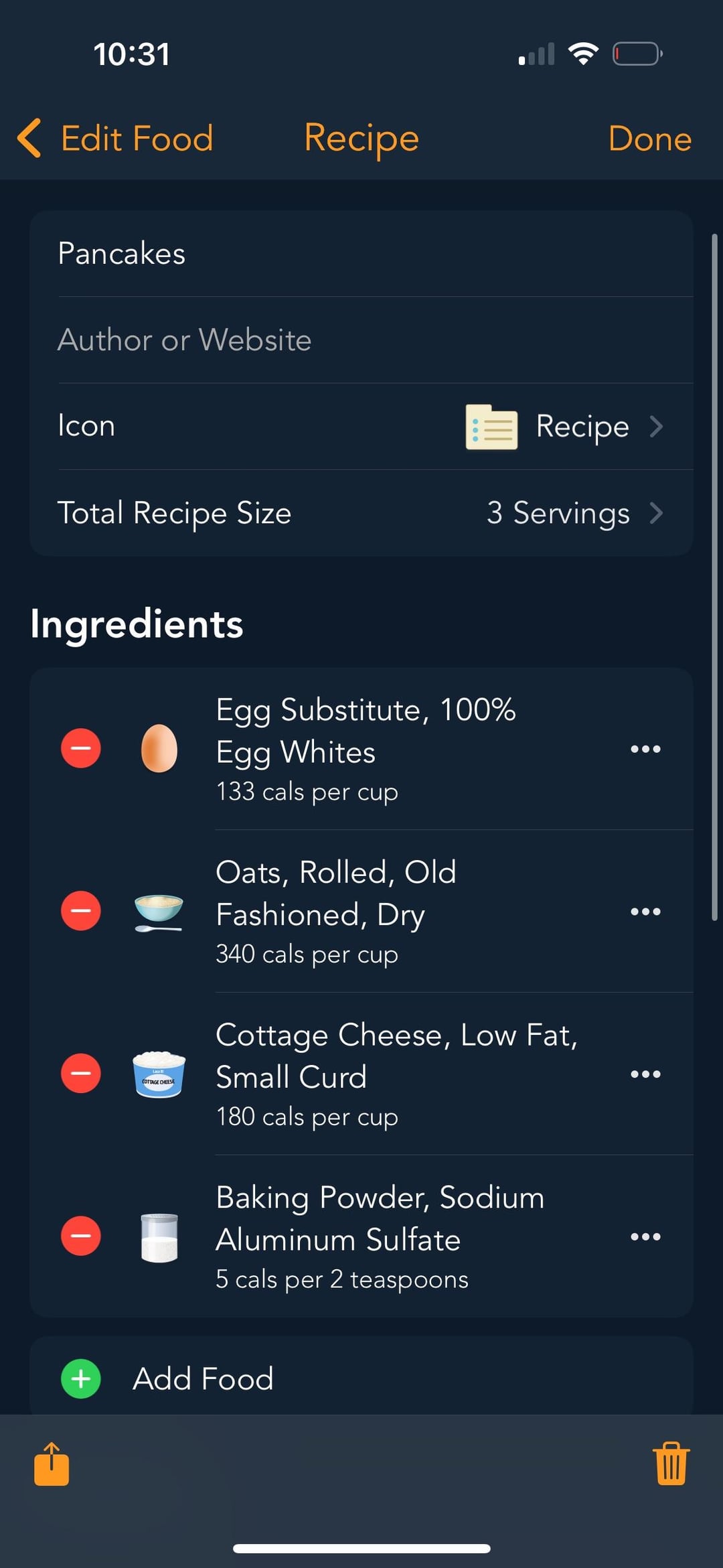Remove Egg Substitute, 100% Egg Whites ingredient
This screenshot has width=723, height=1568.
[x=81, y=748]
